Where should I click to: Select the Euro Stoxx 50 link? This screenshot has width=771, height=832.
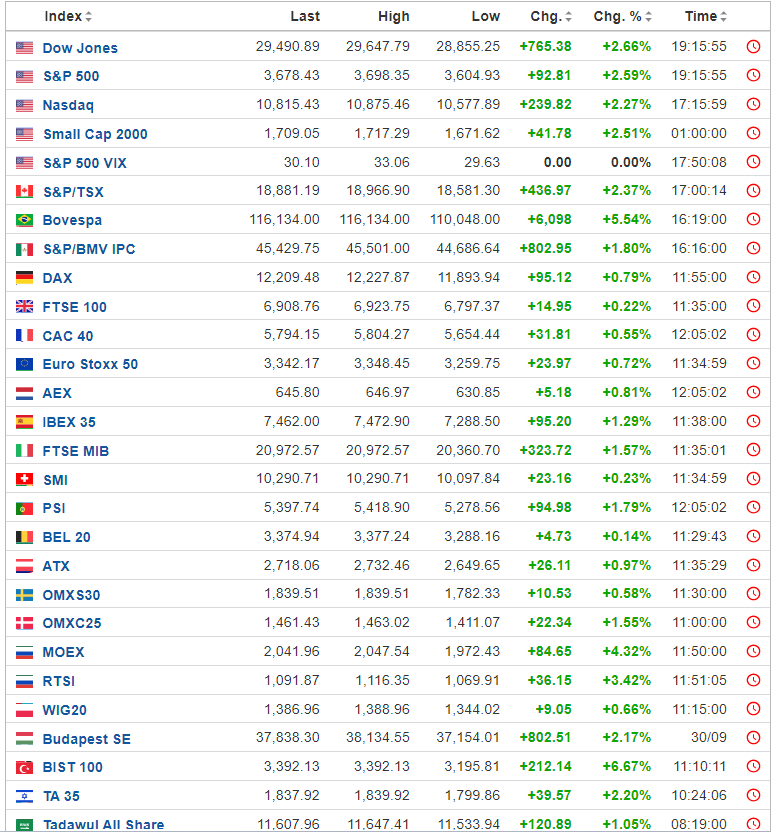(x=90, y=364)
